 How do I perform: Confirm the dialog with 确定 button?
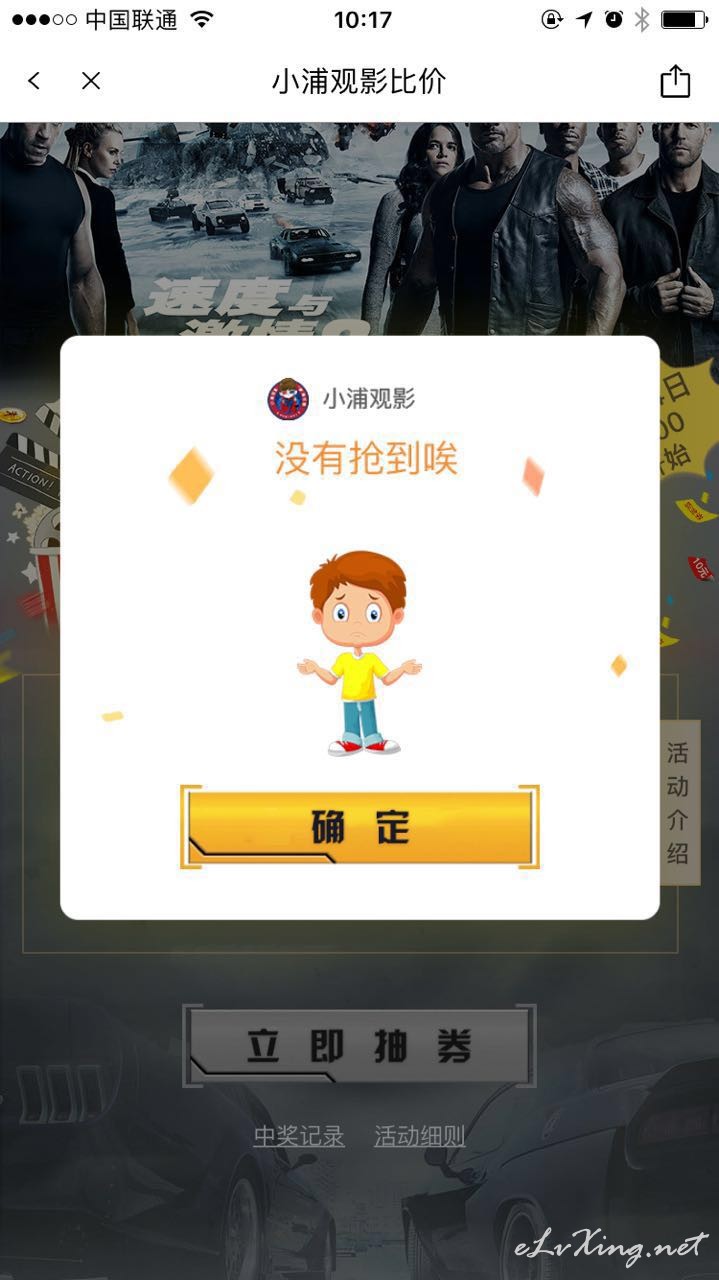pos(360,827)
